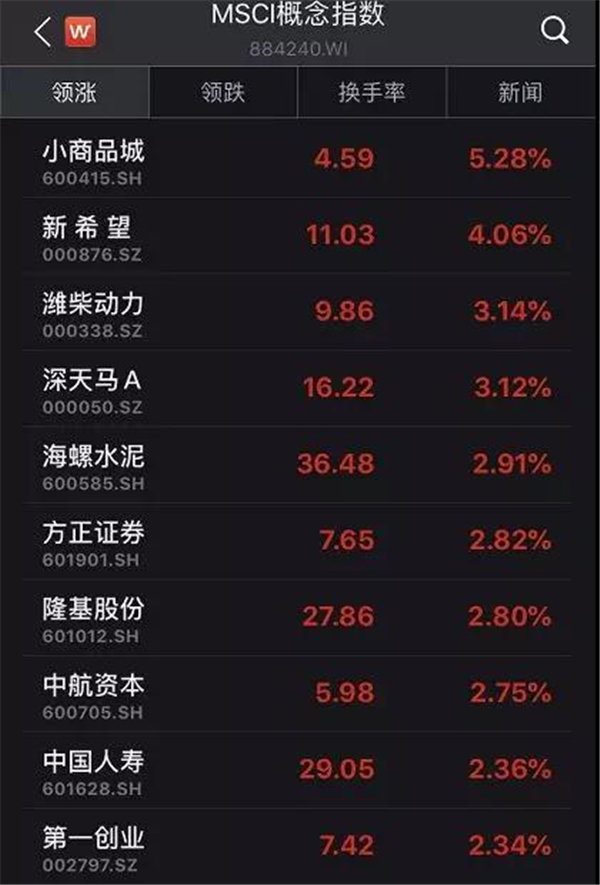Open the search magnifier
Viewport: 600px width, 885px height.
(x=554, y=30)
